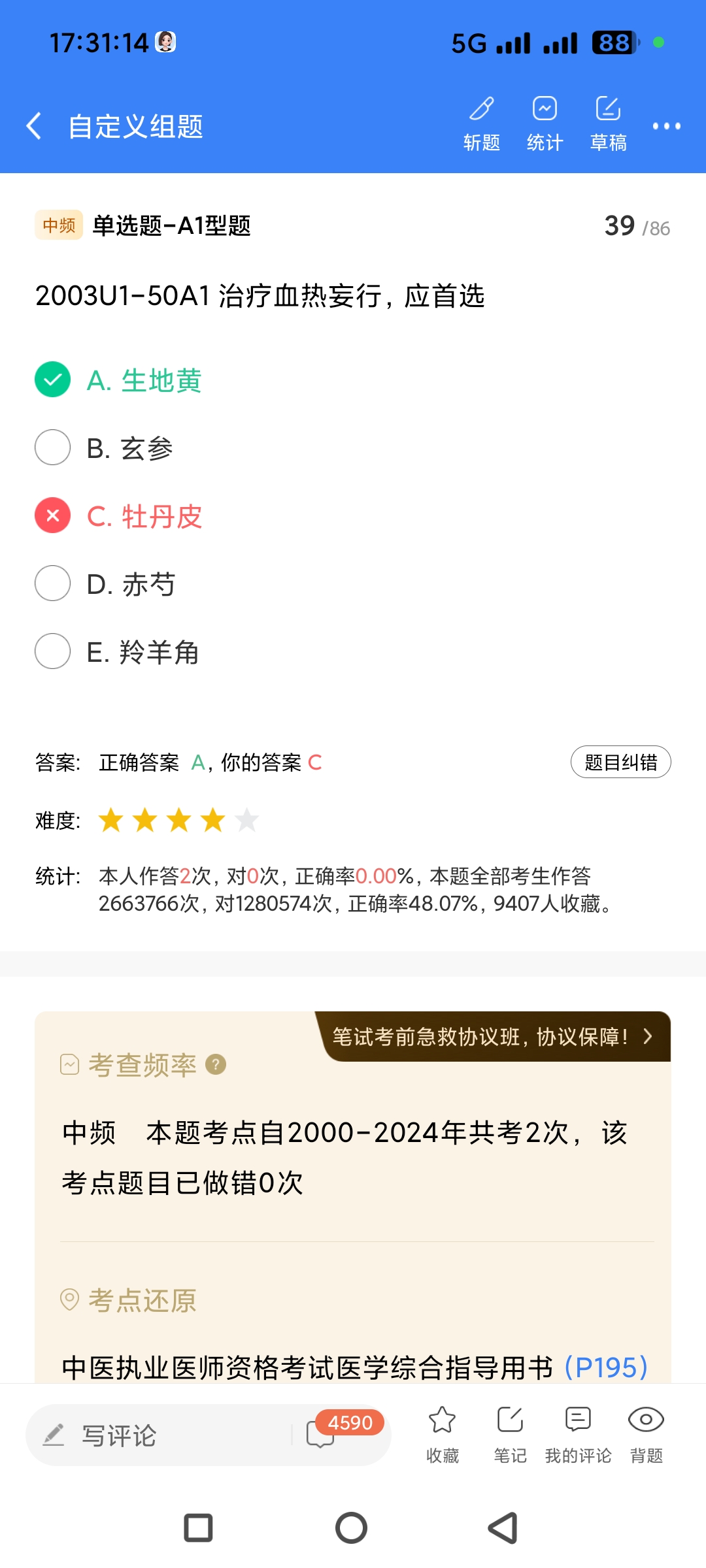Open the three-dot overflow menu
Viewport: 706px width, 1568px height.
pyautogui.click(x=666, y=126)
